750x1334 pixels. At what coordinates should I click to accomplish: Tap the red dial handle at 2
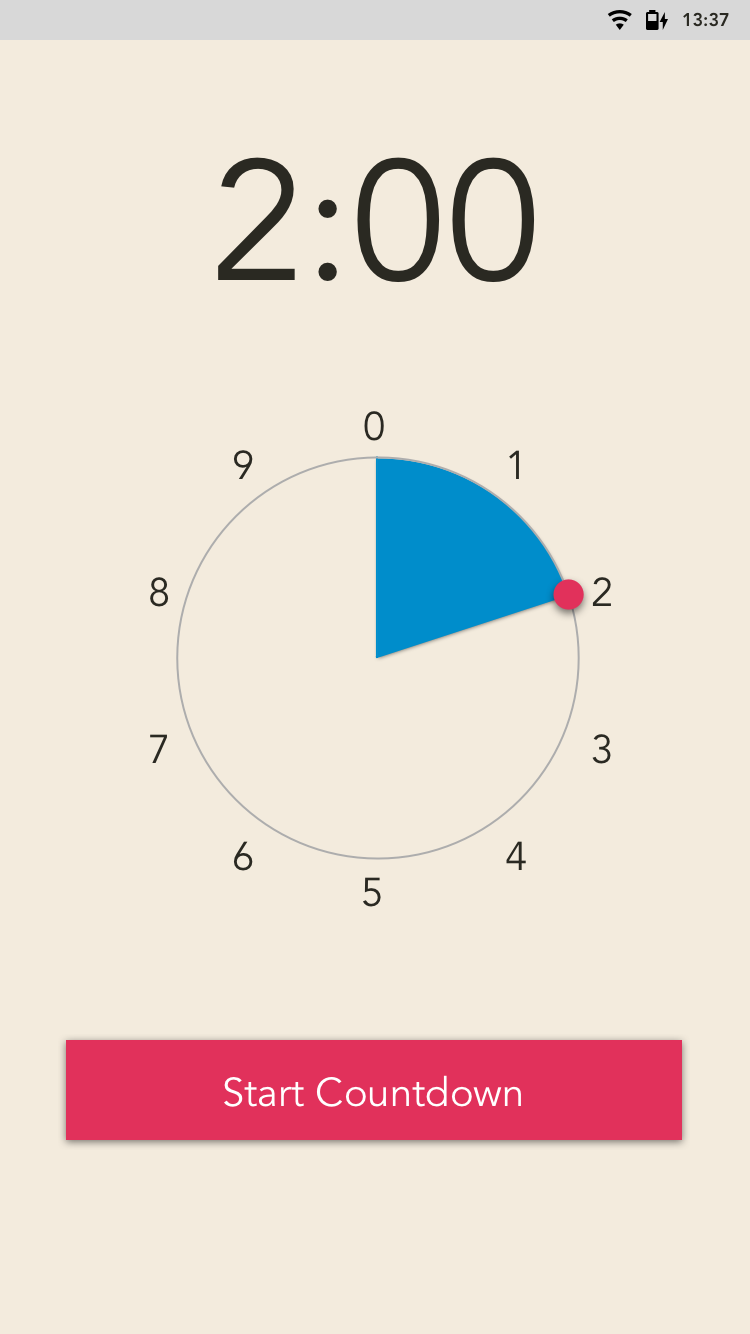[569, 594]
